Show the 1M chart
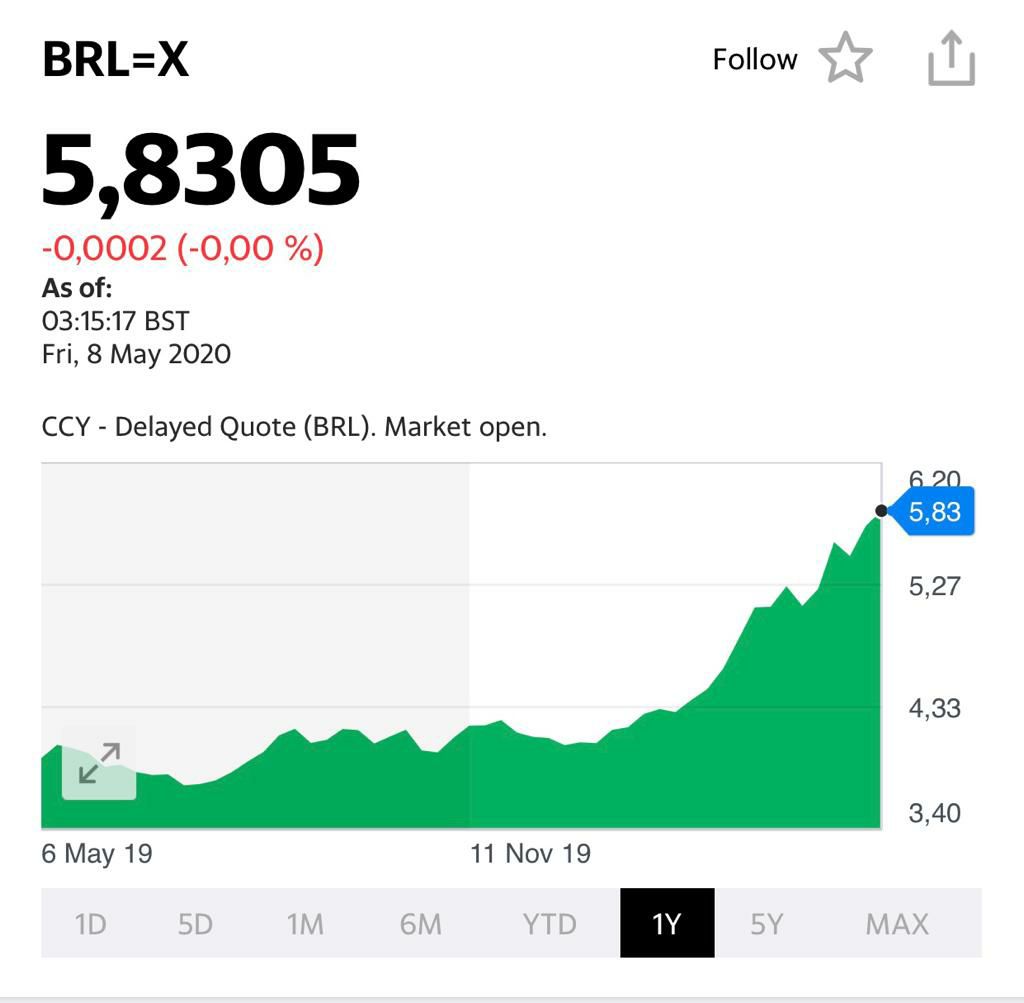 (x=305, y=924)
